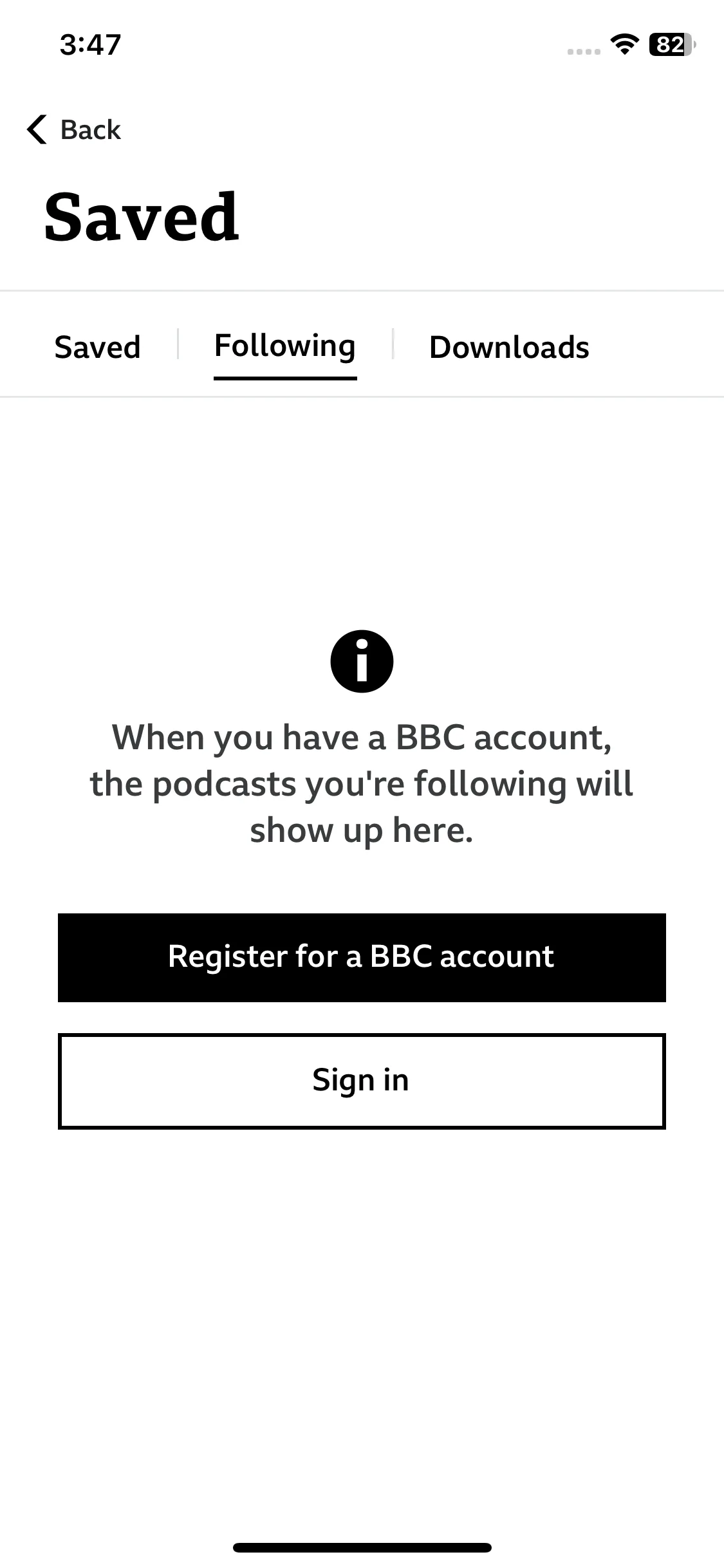Tap the Sign in button
The height and width of the screenshot is (1568, 724).
point(362,1081)
